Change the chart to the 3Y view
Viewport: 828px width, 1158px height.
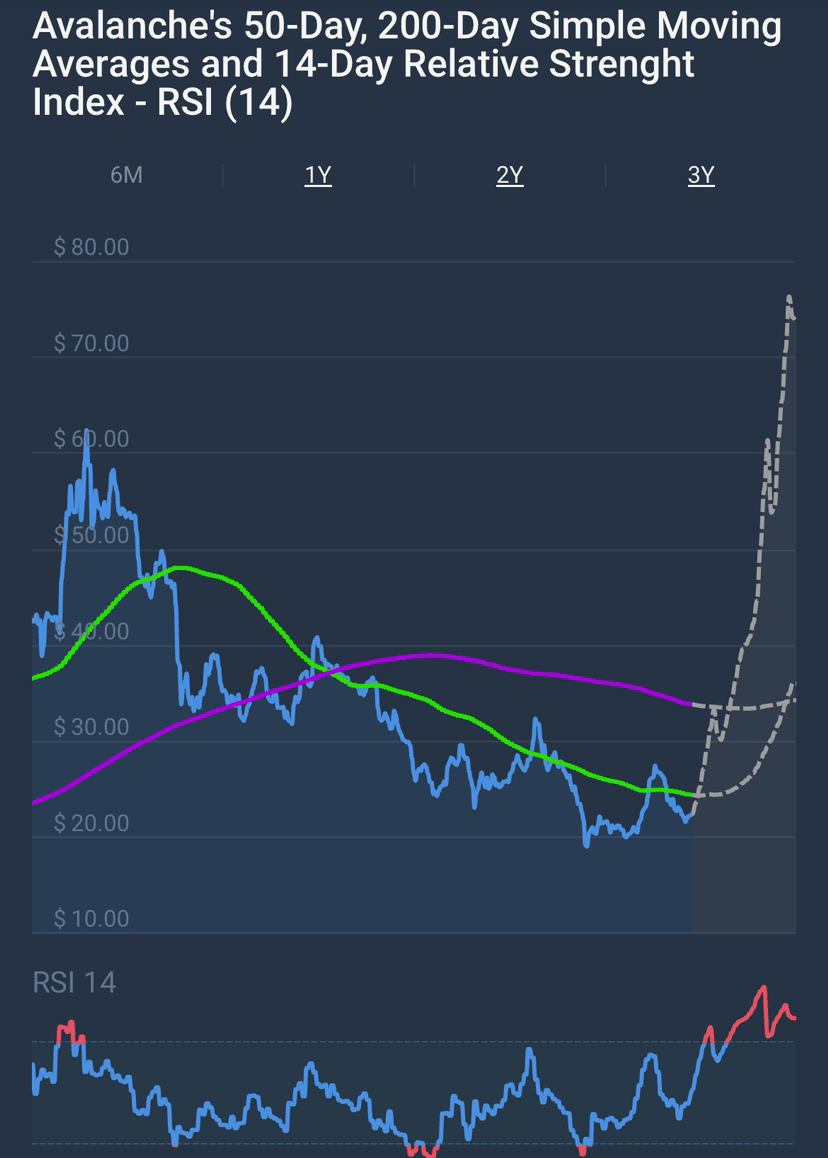701,175
